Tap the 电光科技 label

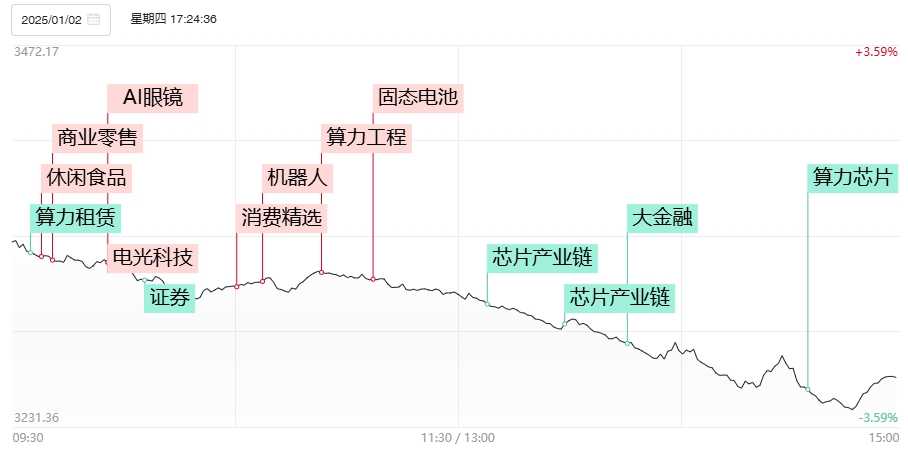point(152,258)
